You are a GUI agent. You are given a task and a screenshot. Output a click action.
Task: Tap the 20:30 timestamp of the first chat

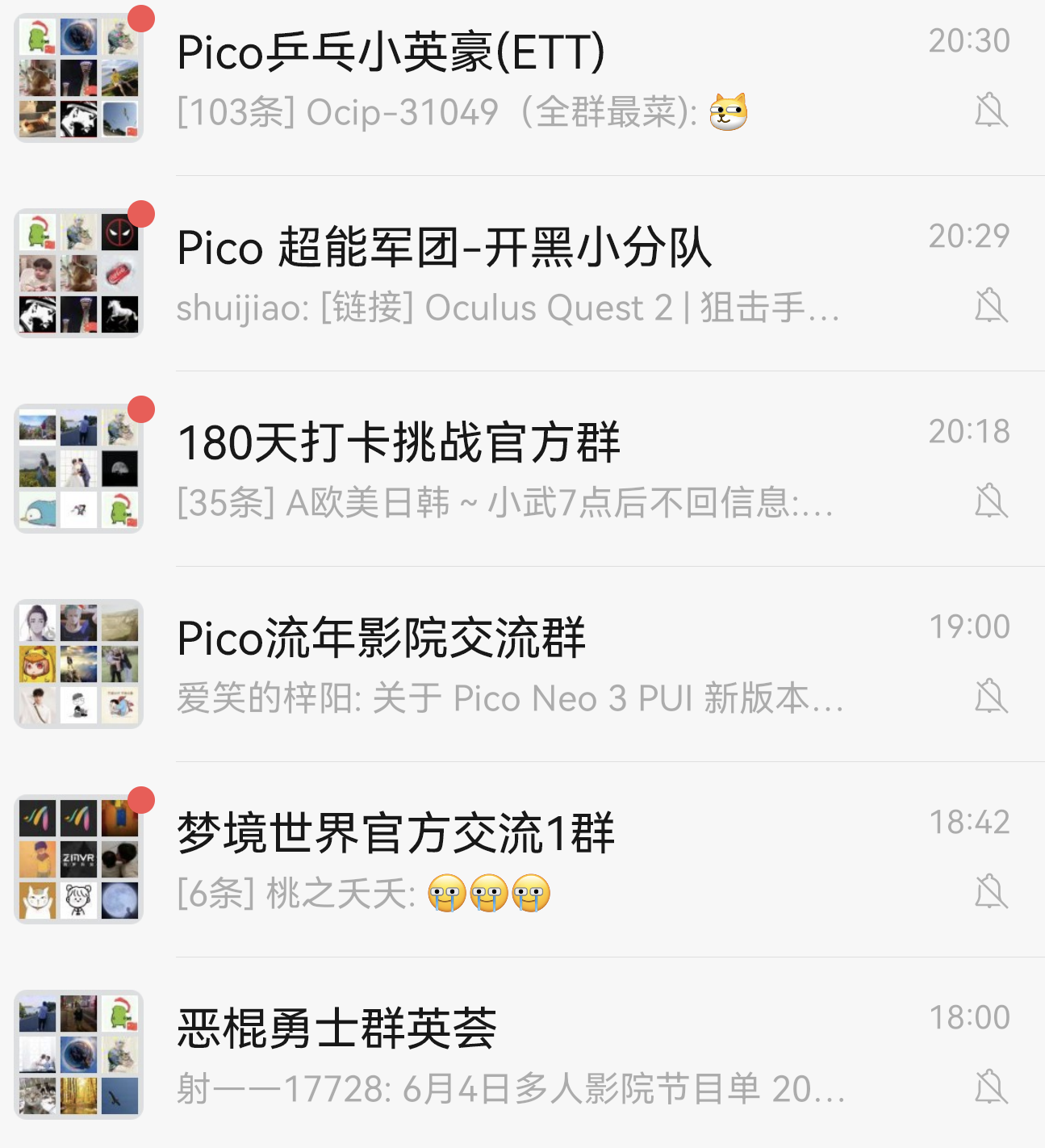(x=971, y=39)
